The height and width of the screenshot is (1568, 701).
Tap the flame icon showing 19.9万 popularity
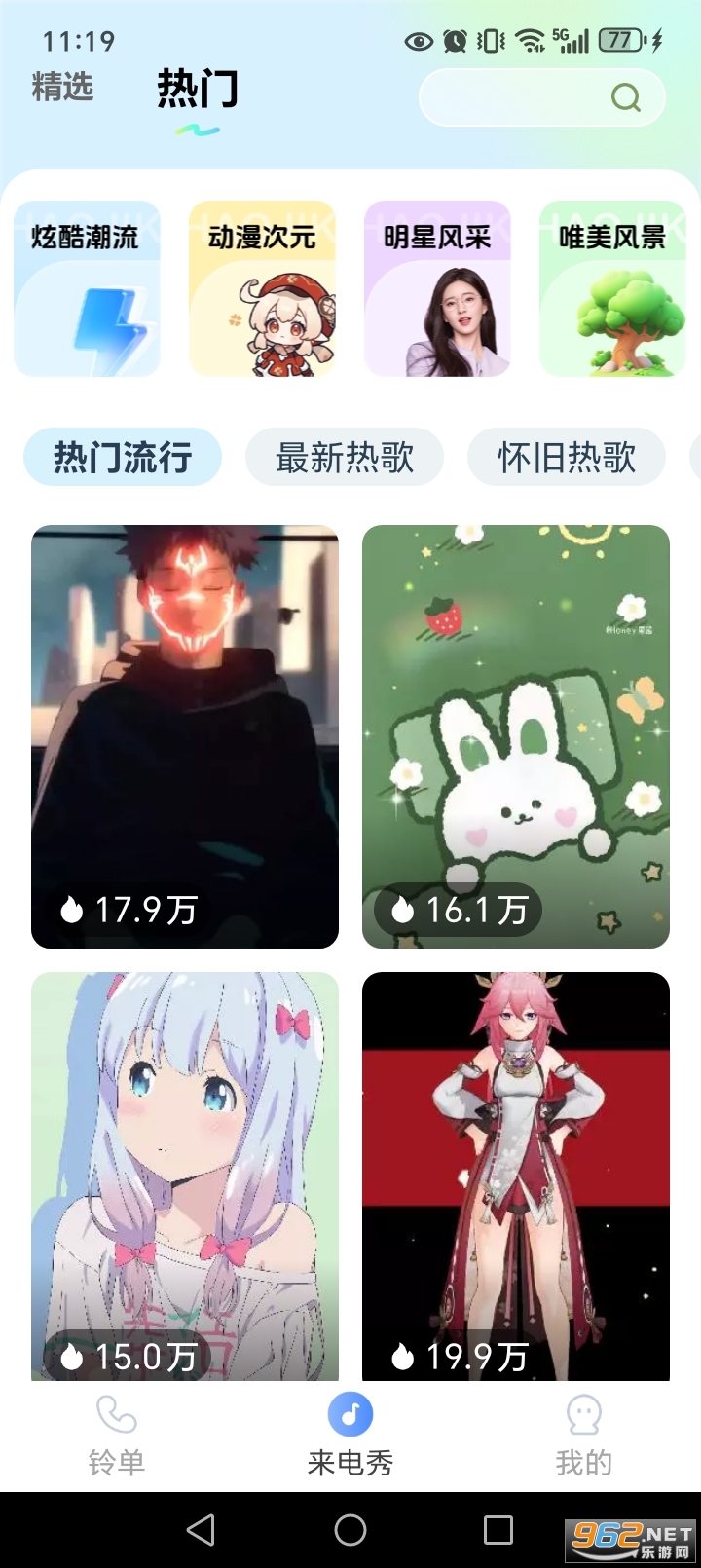(x=402, y=1354)
